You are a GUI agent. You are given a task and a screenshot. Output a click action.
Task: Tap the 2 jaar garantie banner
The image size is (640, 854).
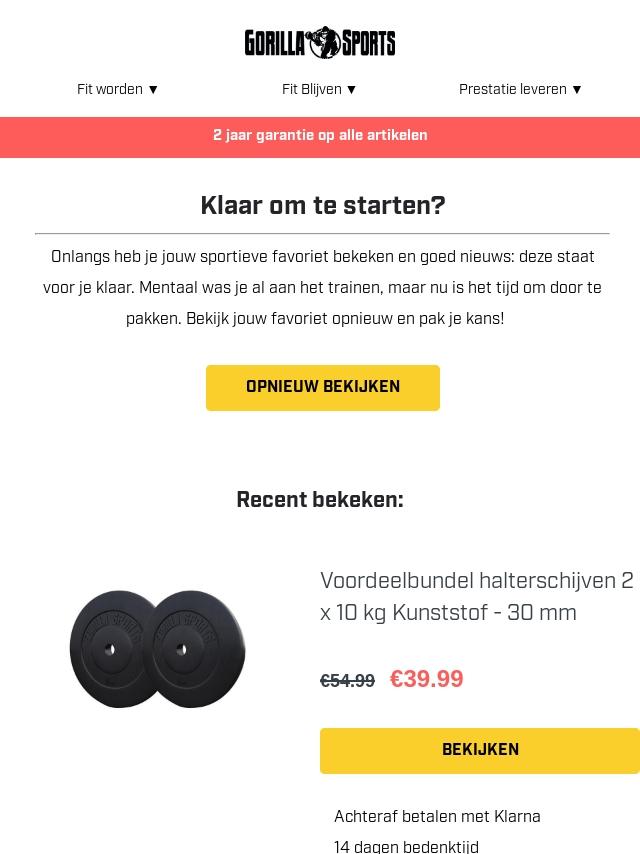pyautogui.click(x=320, y=137)
